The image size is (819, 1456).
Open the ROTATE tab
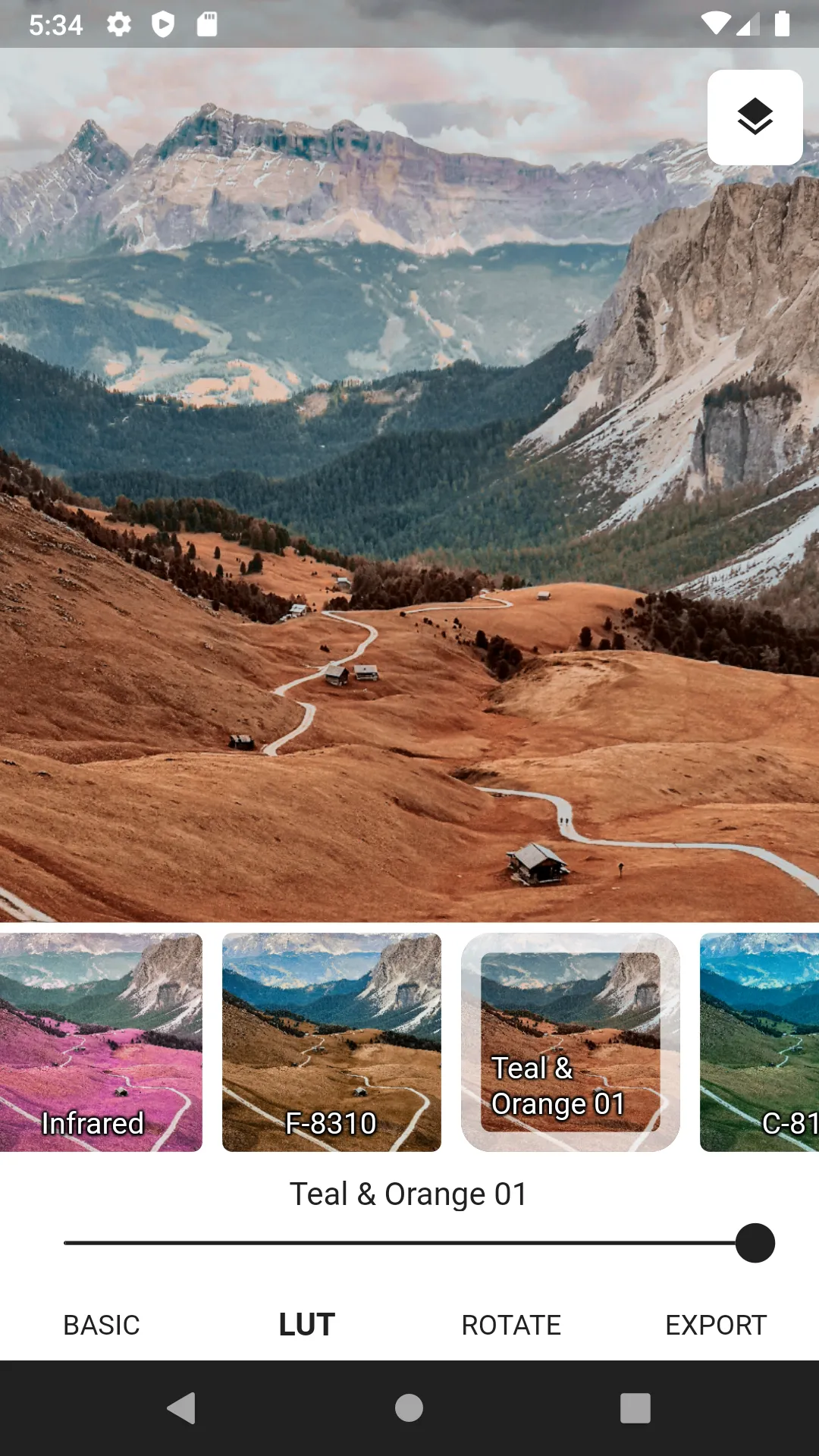tap(511, 1325)
